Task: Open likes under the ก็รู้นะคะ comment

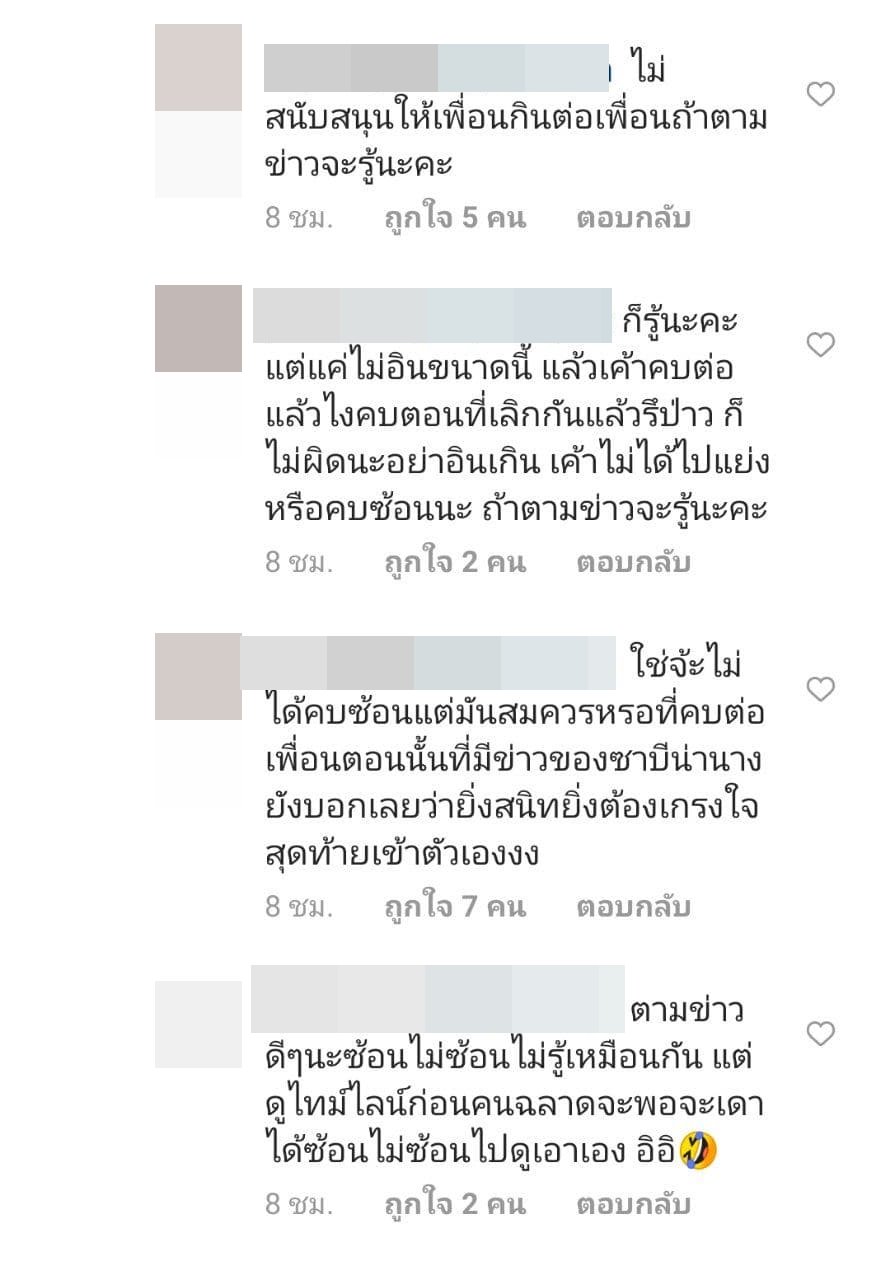Action: click(455, 562)
